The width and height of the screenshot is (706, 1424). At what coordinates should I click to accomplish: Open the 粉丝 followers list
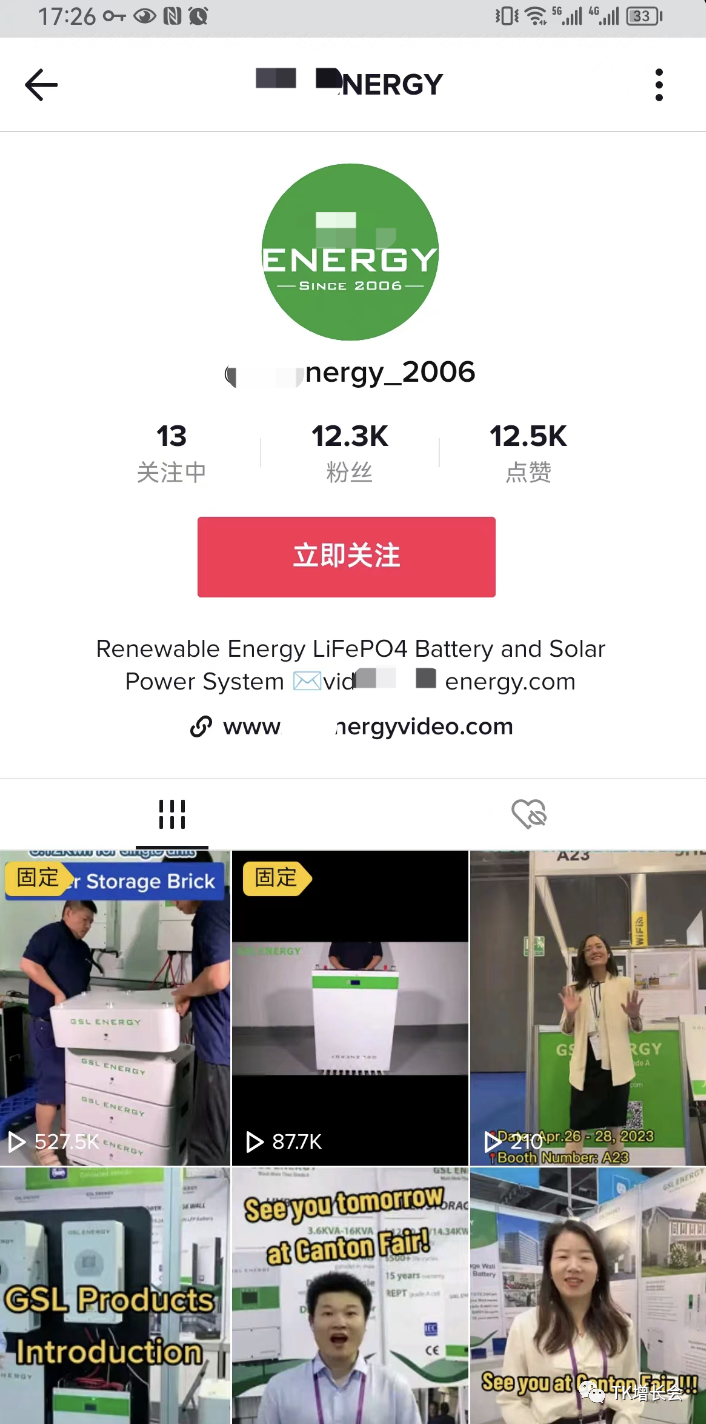tap(349, 453)
